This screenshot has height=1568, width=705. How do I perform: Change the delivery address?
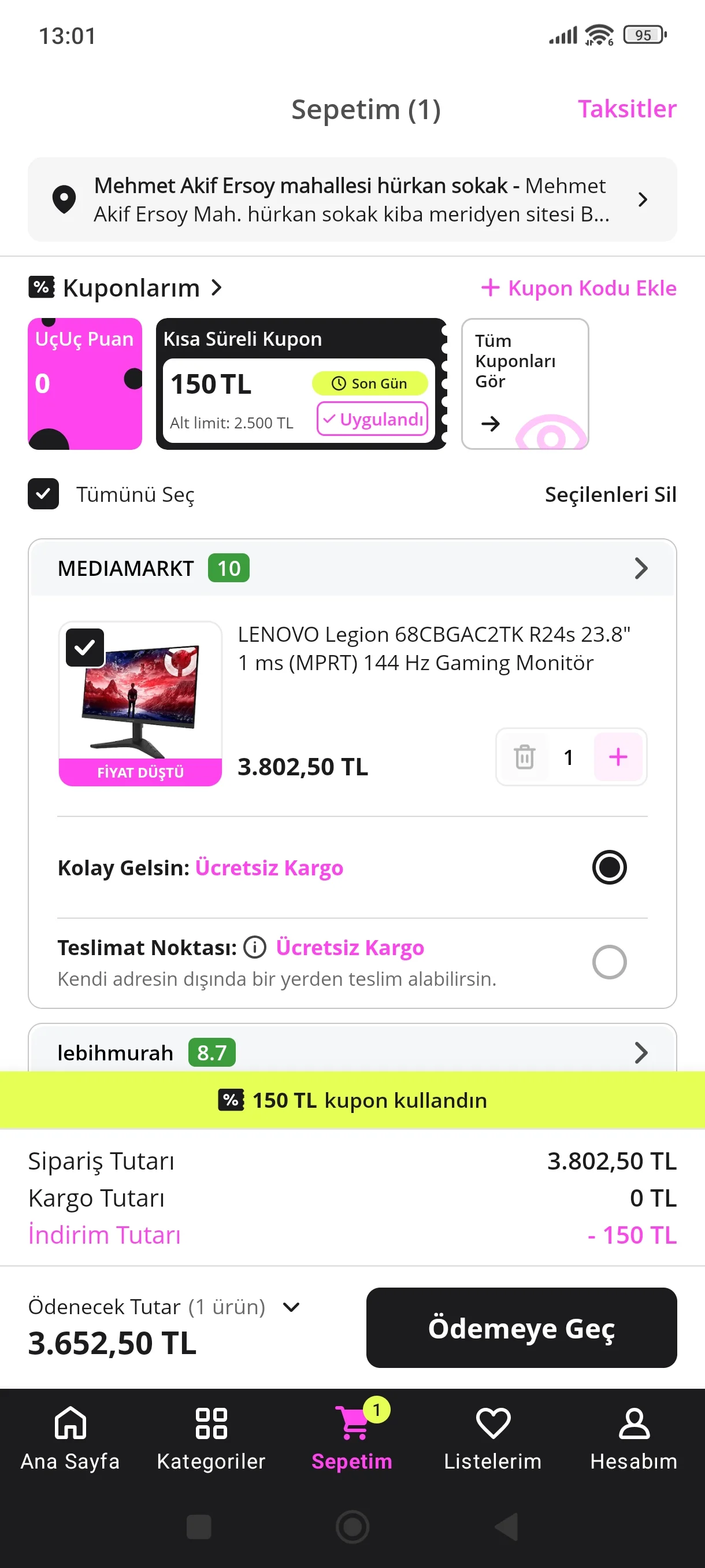(351, 199)
